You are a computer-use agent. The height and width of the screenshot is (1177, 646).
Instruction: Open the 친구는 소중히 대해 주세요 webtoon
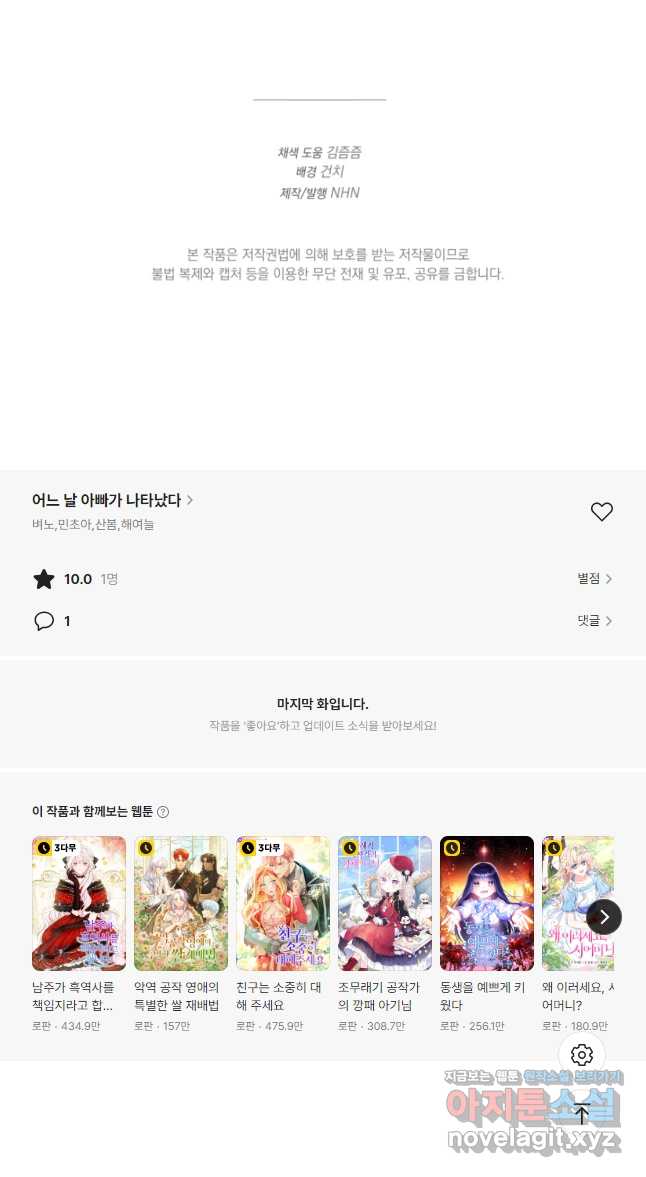(x=283, y=904)
